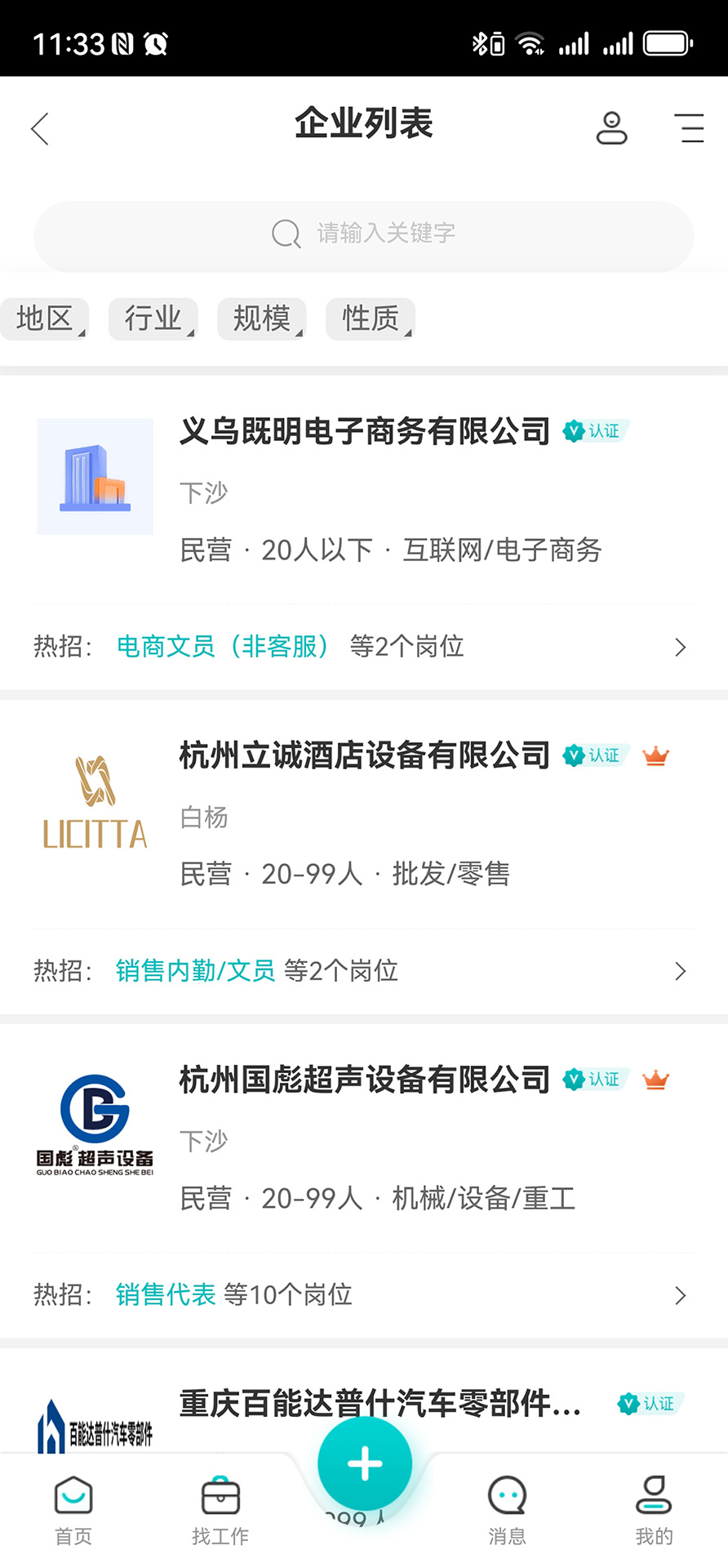Tap the search keyword input field
Viewport: 728px width, 1568px height.
364,235
